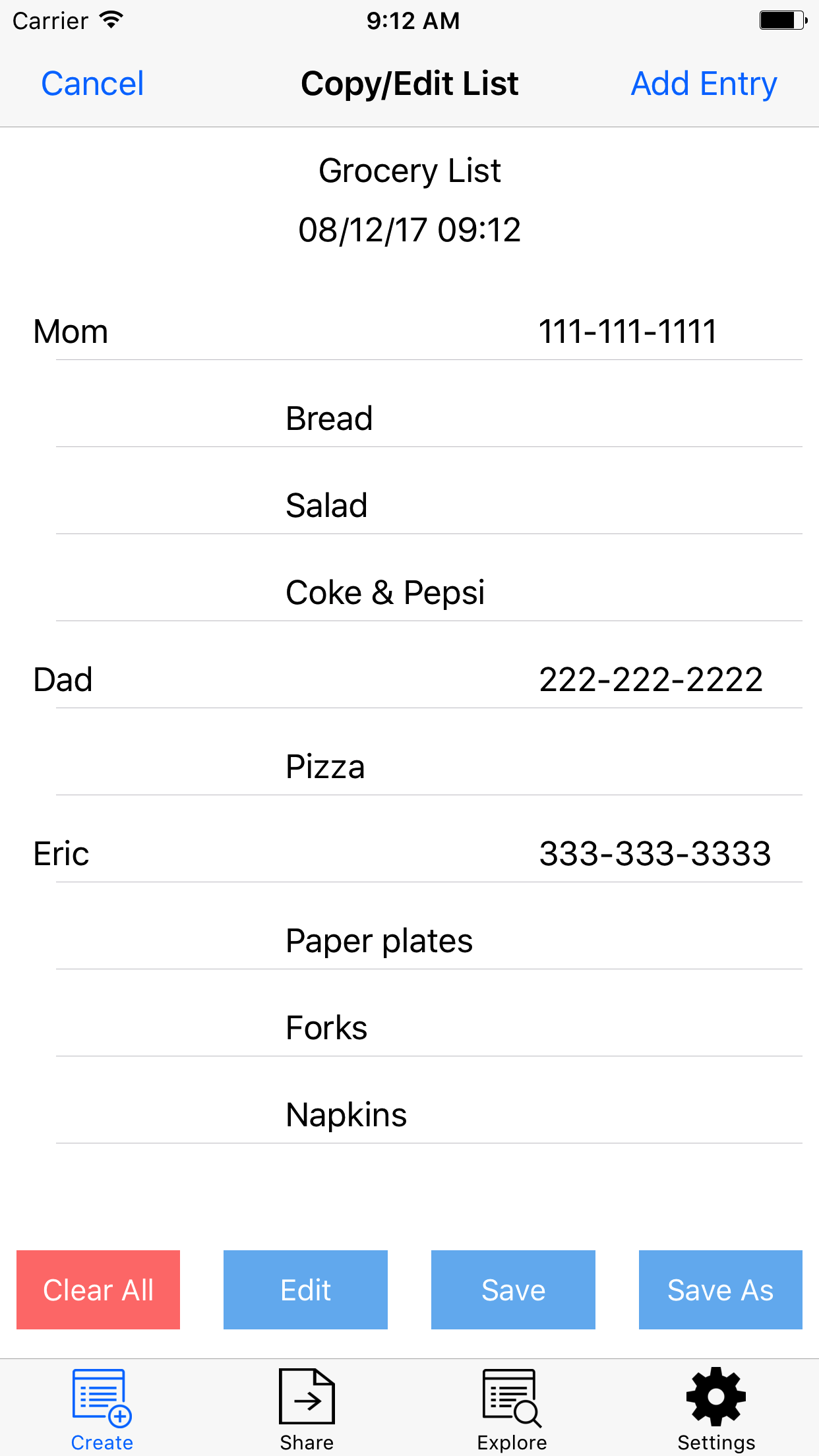Tap the Pizza entry
The height and width of the screenshot is (1456, 819).
(409, 766)
